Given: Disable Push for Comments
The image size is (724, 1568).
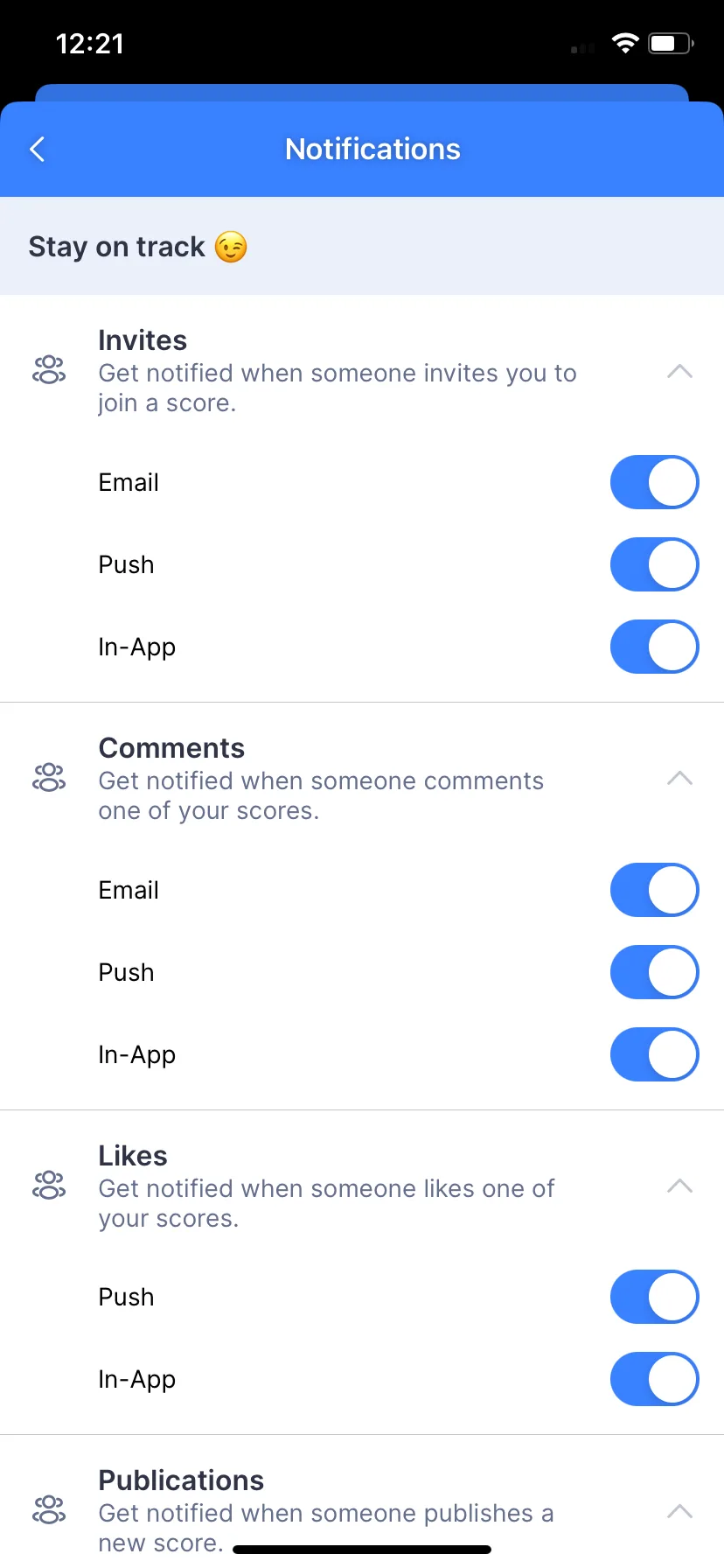Looking at the screenshot, I should (654, 972).
